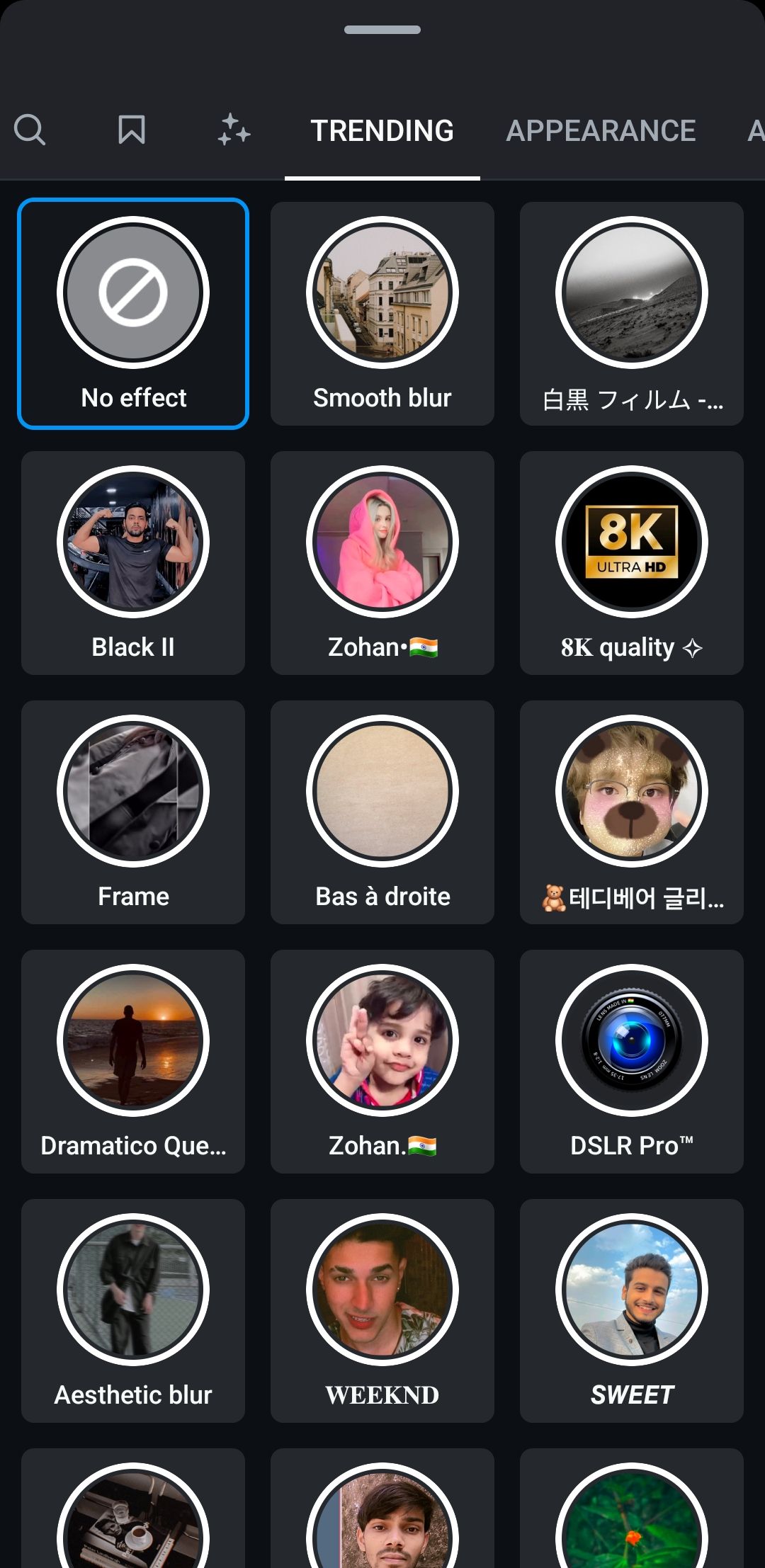Open saved effects bookmark
This screenshot has height=1568, width=765.
[x=132, y=130]
